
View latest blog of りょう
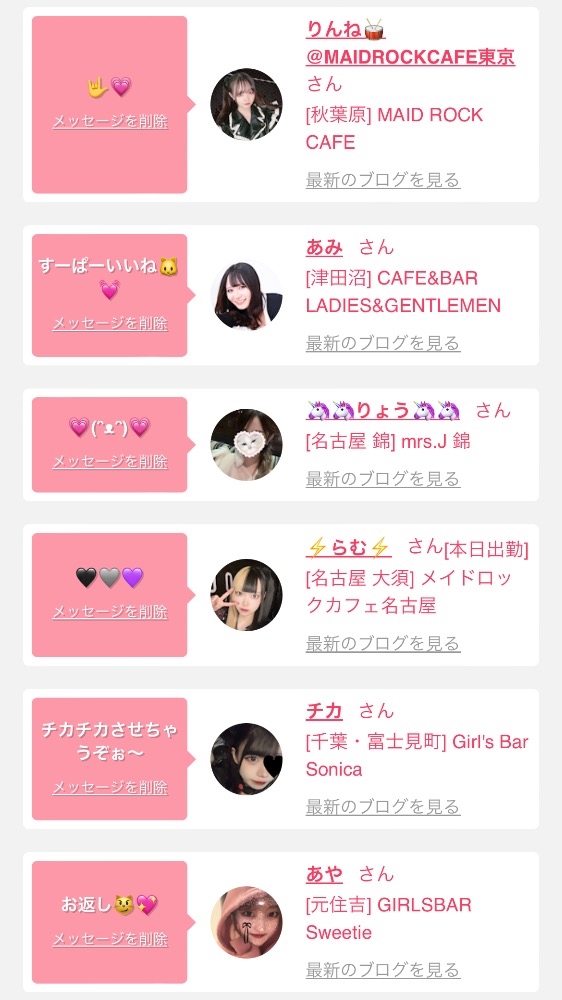[383, 479]
